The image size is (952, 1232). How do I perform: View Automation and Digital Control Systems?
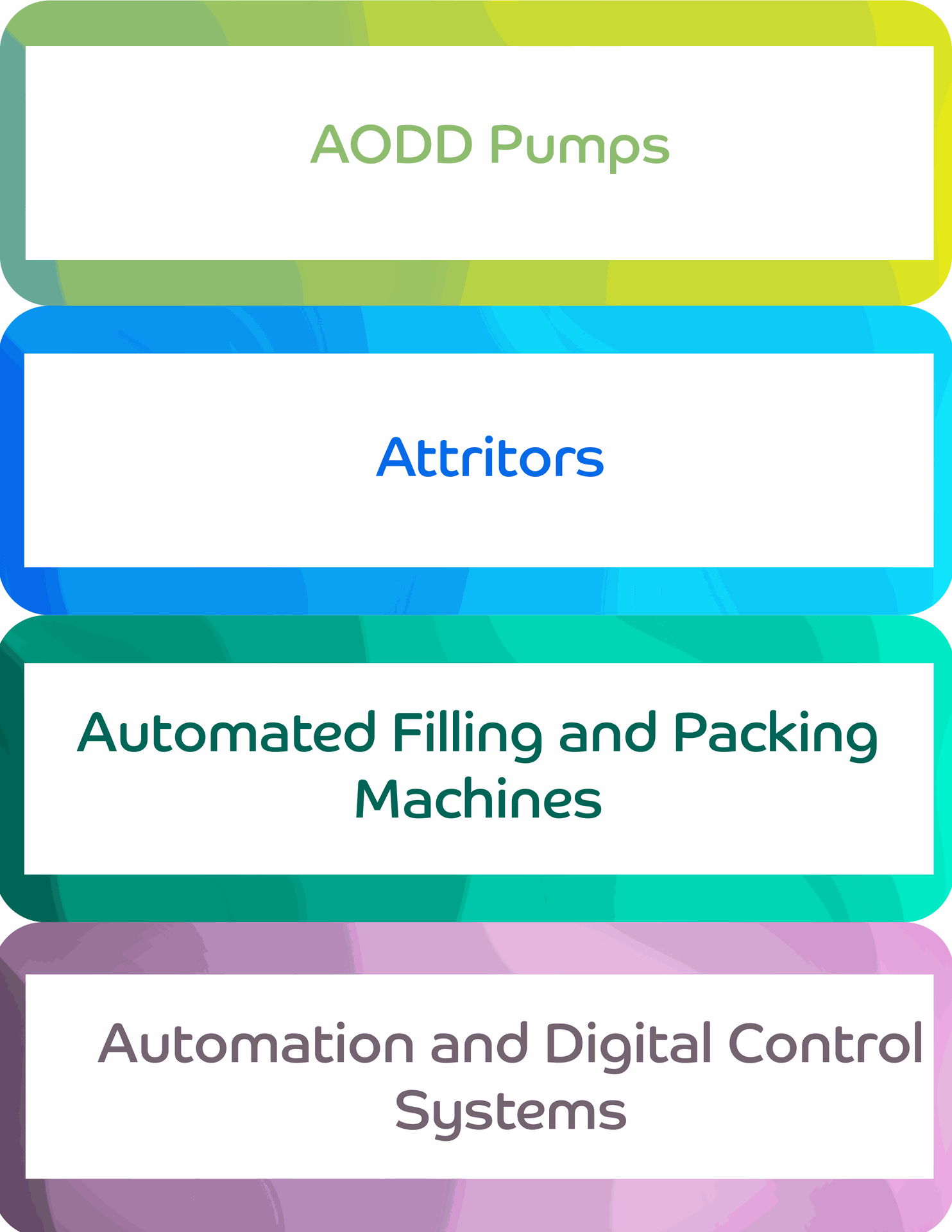(x=511, y=1077)
